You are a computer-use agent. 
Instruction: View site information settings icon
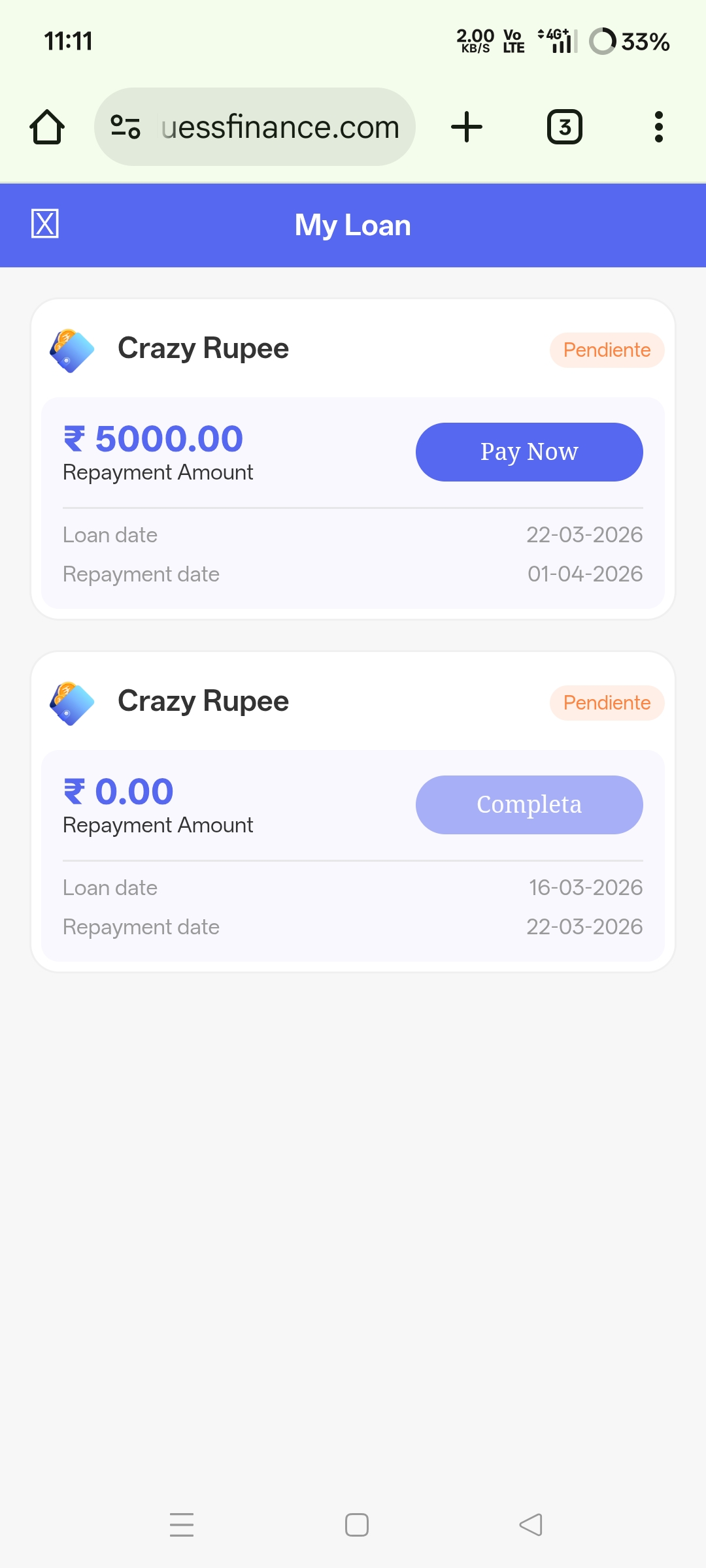(x=126, y=127)
